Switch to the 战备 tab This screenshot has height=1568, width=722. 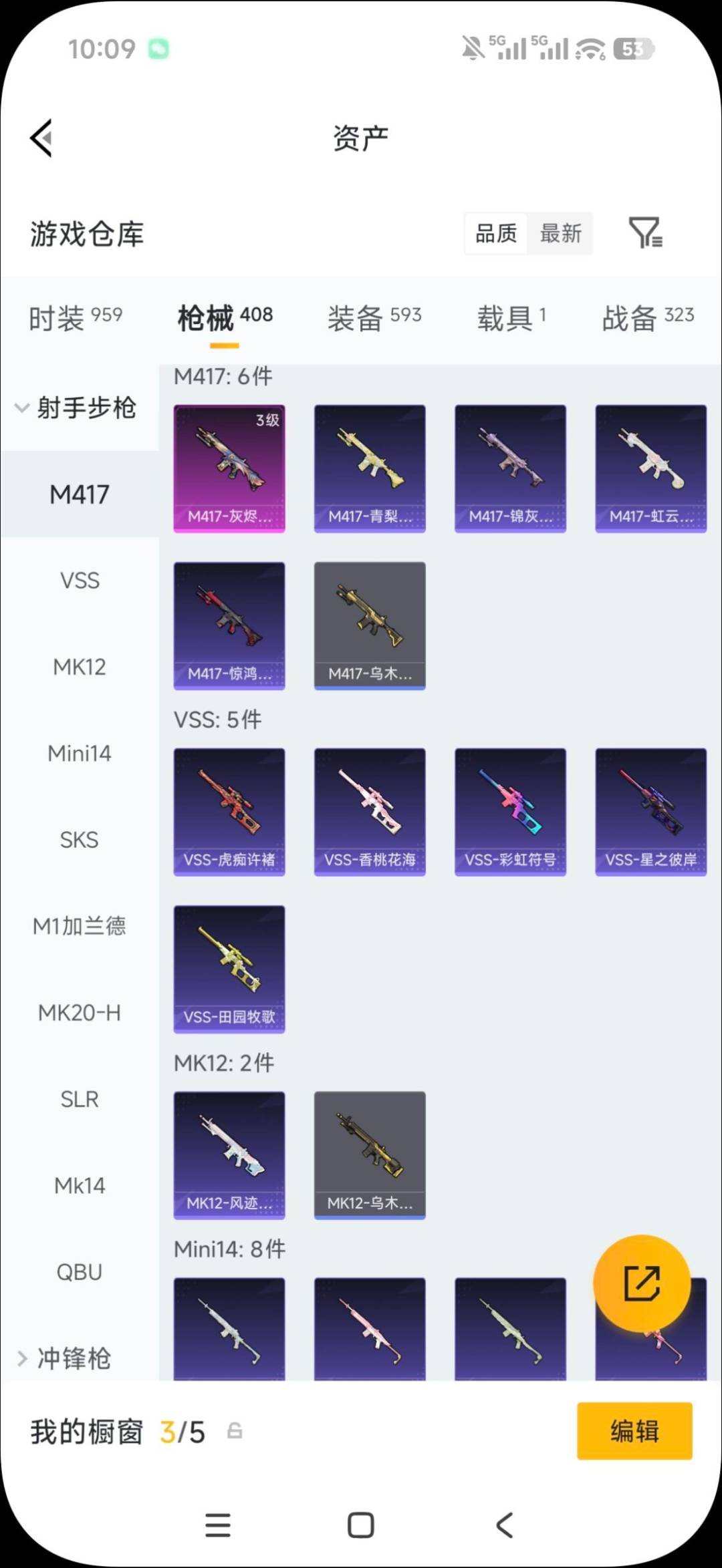pos(648,318)
